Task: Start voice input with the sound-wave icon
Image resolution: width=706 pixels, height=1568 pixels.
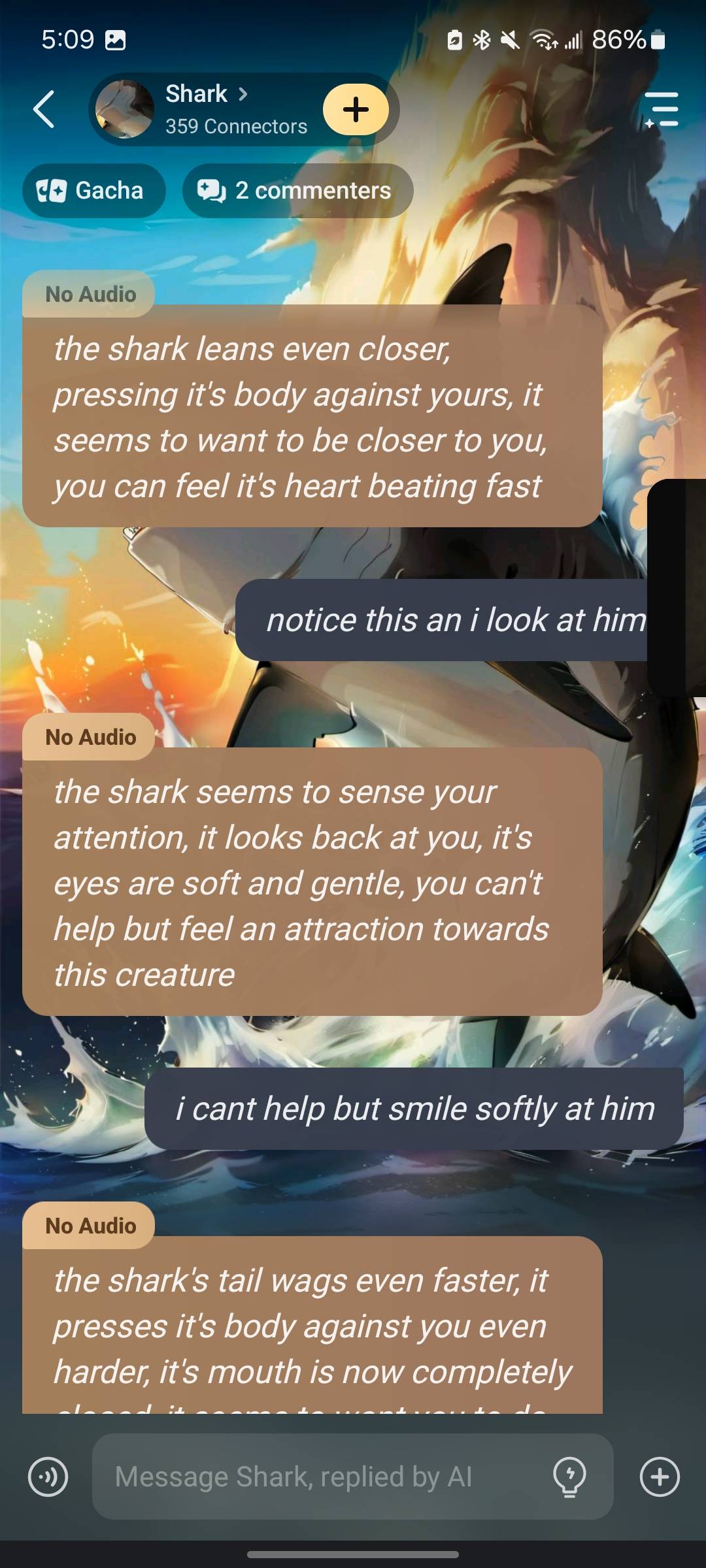Action: pos(48,1477)
